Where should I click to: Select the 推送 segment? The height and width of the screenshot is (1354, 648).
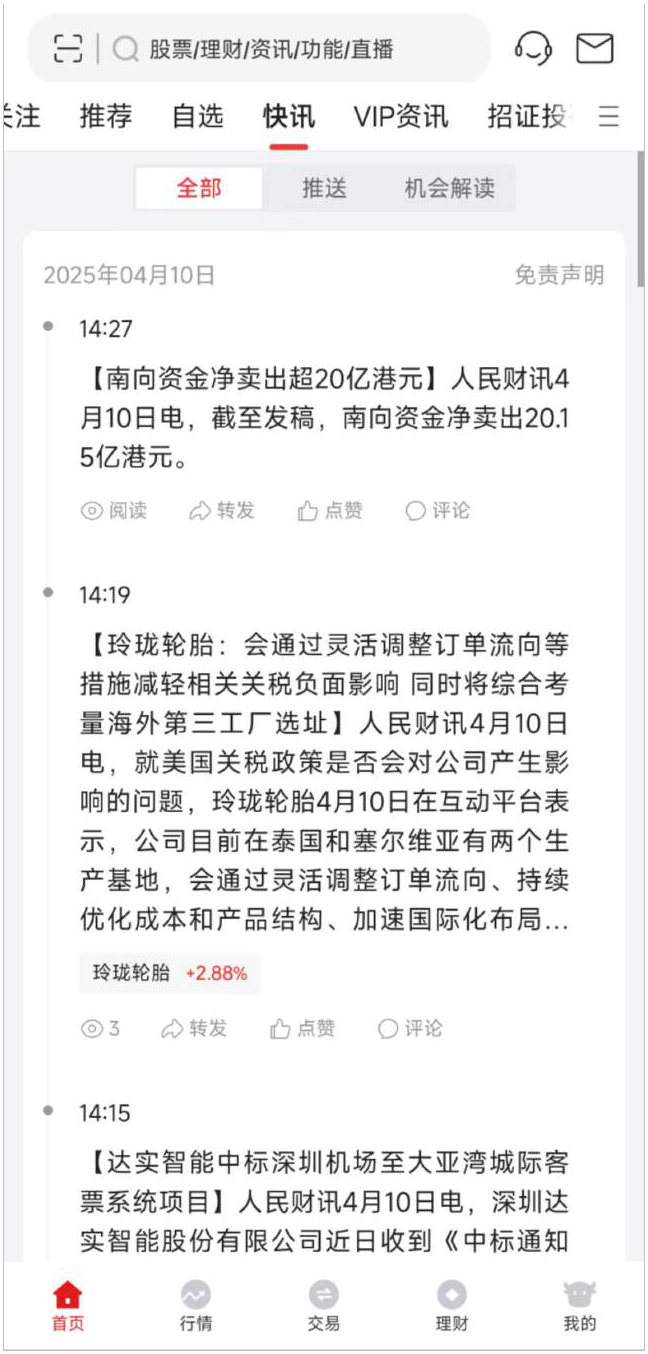pyautogui.click(x=325, y=188)
